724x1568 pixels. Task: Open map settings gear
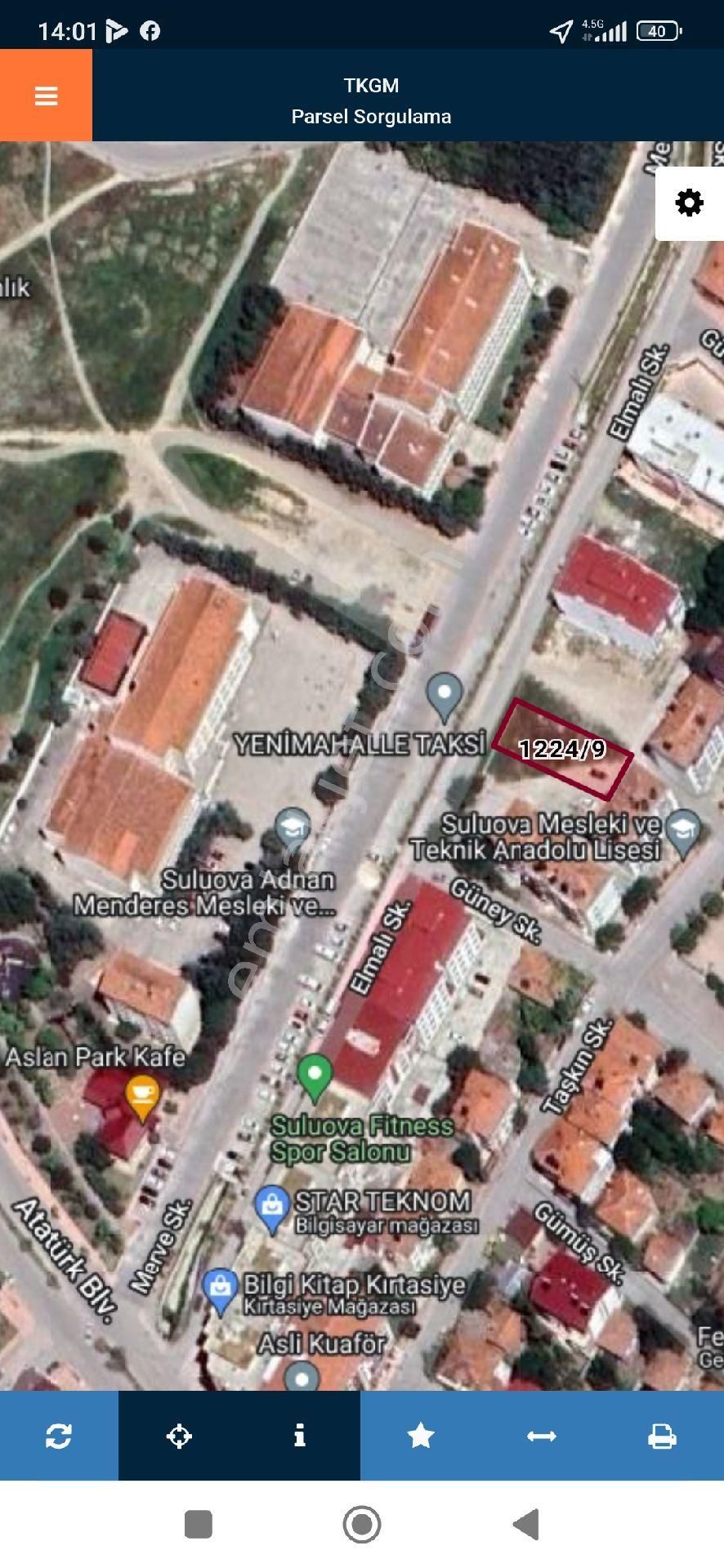[x=689, y=203]
